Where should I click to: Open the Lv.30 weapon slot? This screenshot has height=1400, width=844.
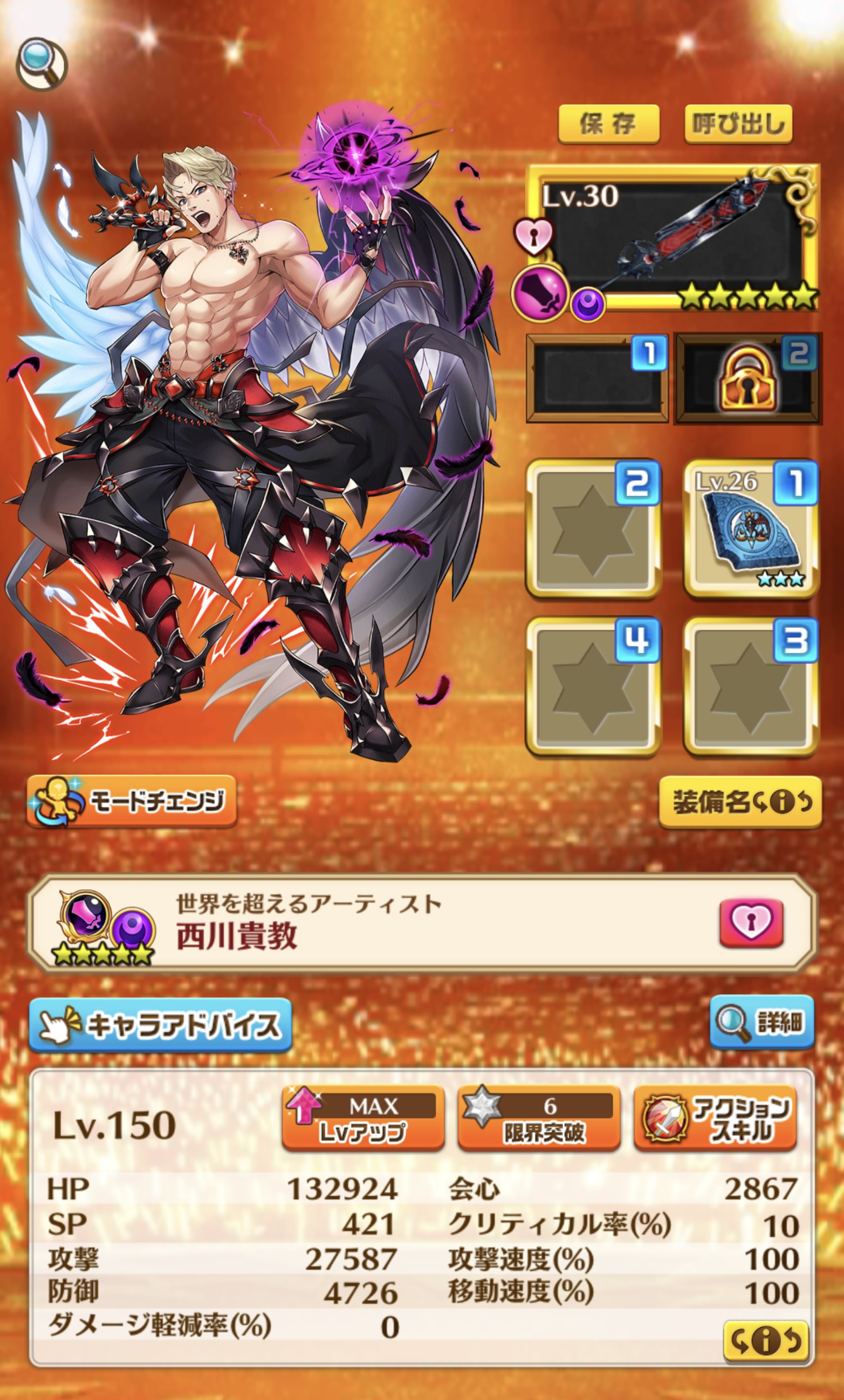point(673,237)
